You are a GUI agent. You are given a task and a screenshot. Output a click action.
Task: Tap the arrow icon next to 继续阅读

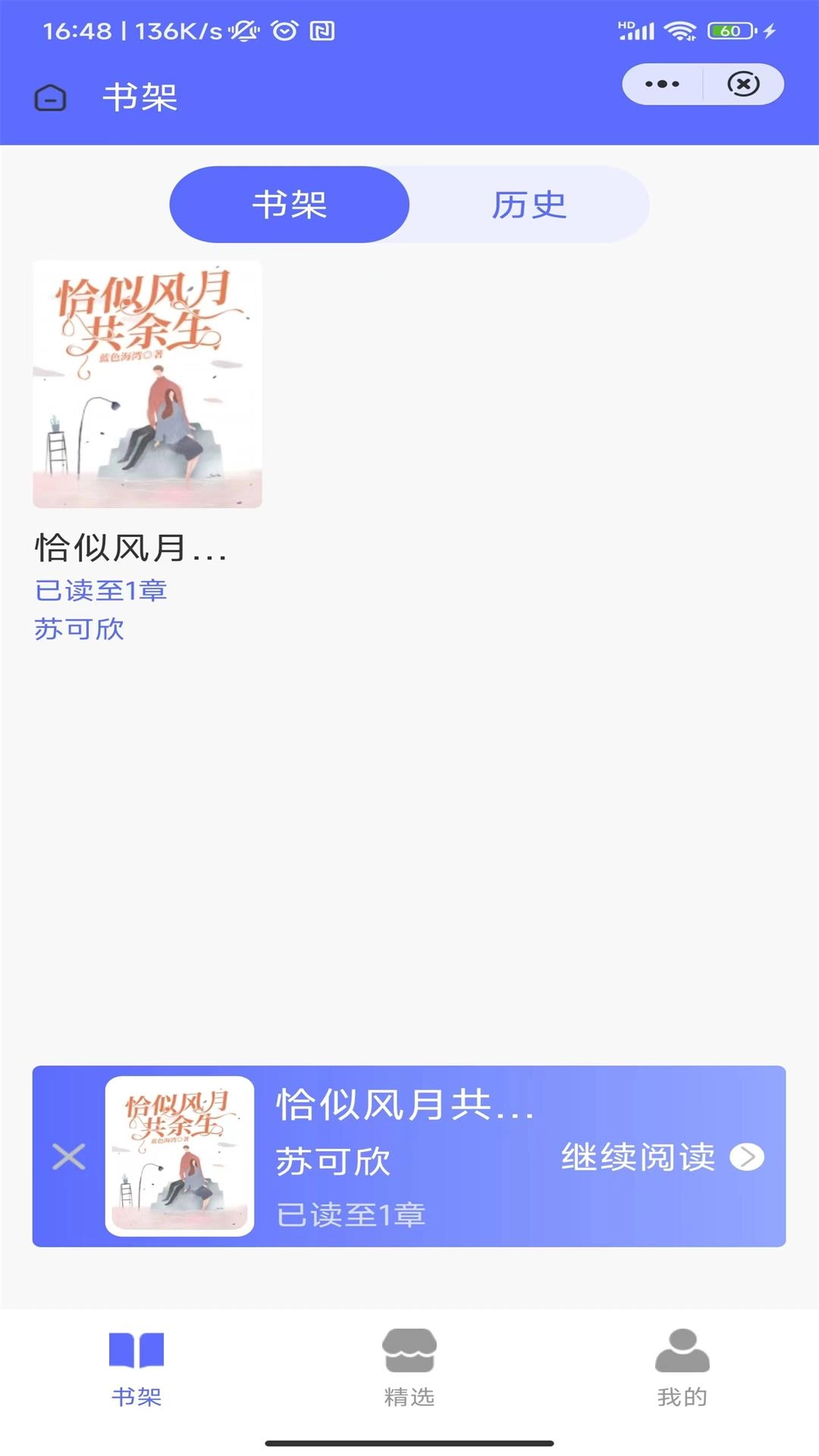tap(749, 1156)
